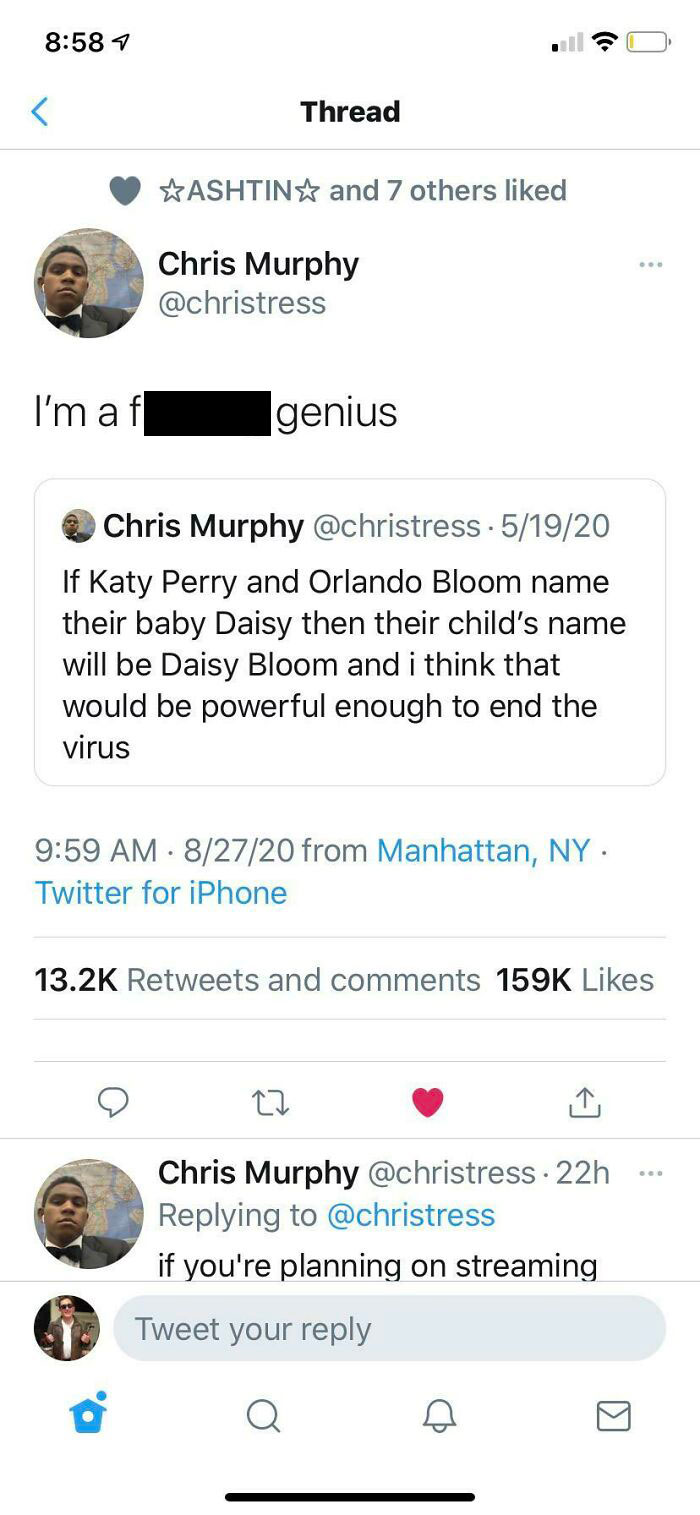Screen dimensions: 700x1515
Task: Tap the Tweet your reply field
Action: coord(390,1328)
